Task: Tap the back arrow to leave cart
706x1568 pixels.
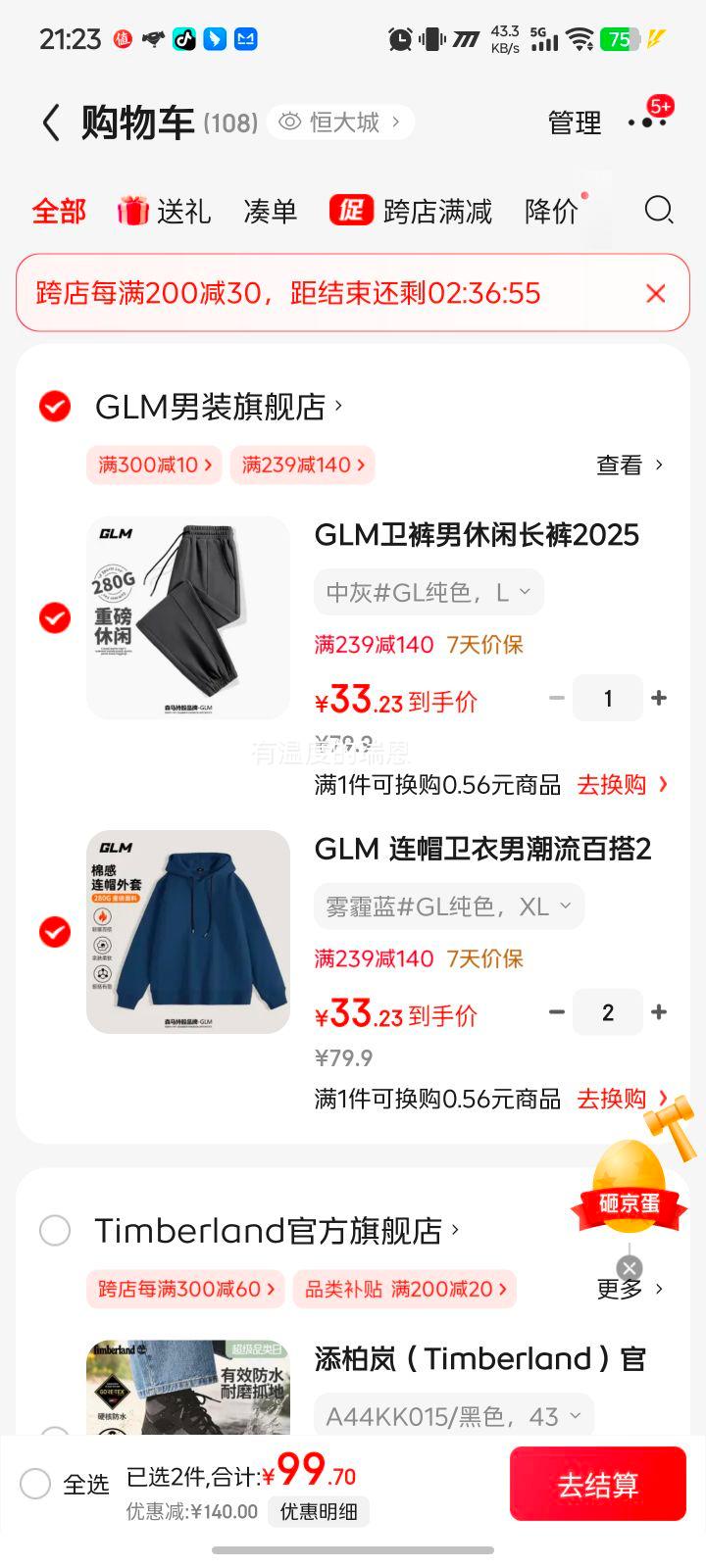Action: pos(51,123)
